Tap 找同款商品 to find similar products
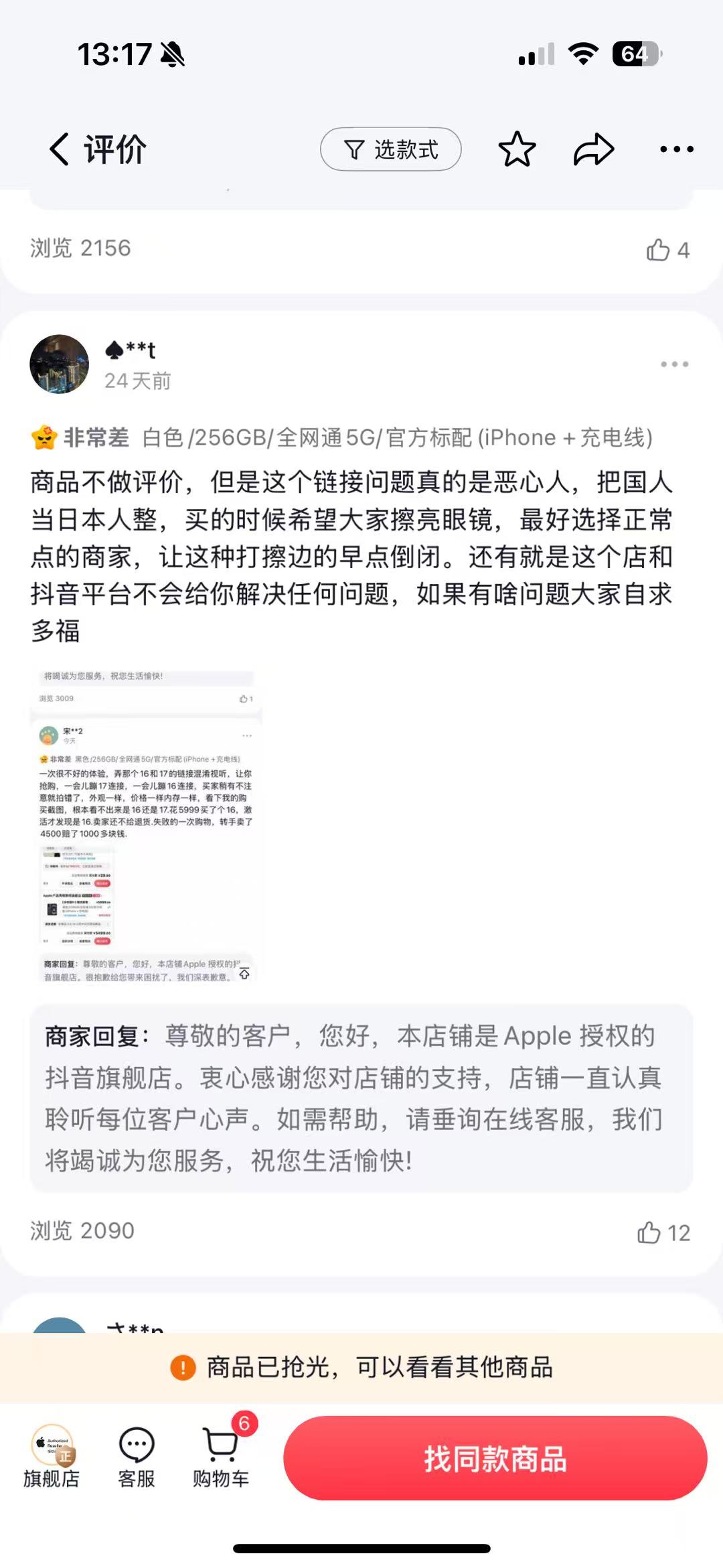This screenshot has height=1568, width=723. (495, 1458)
